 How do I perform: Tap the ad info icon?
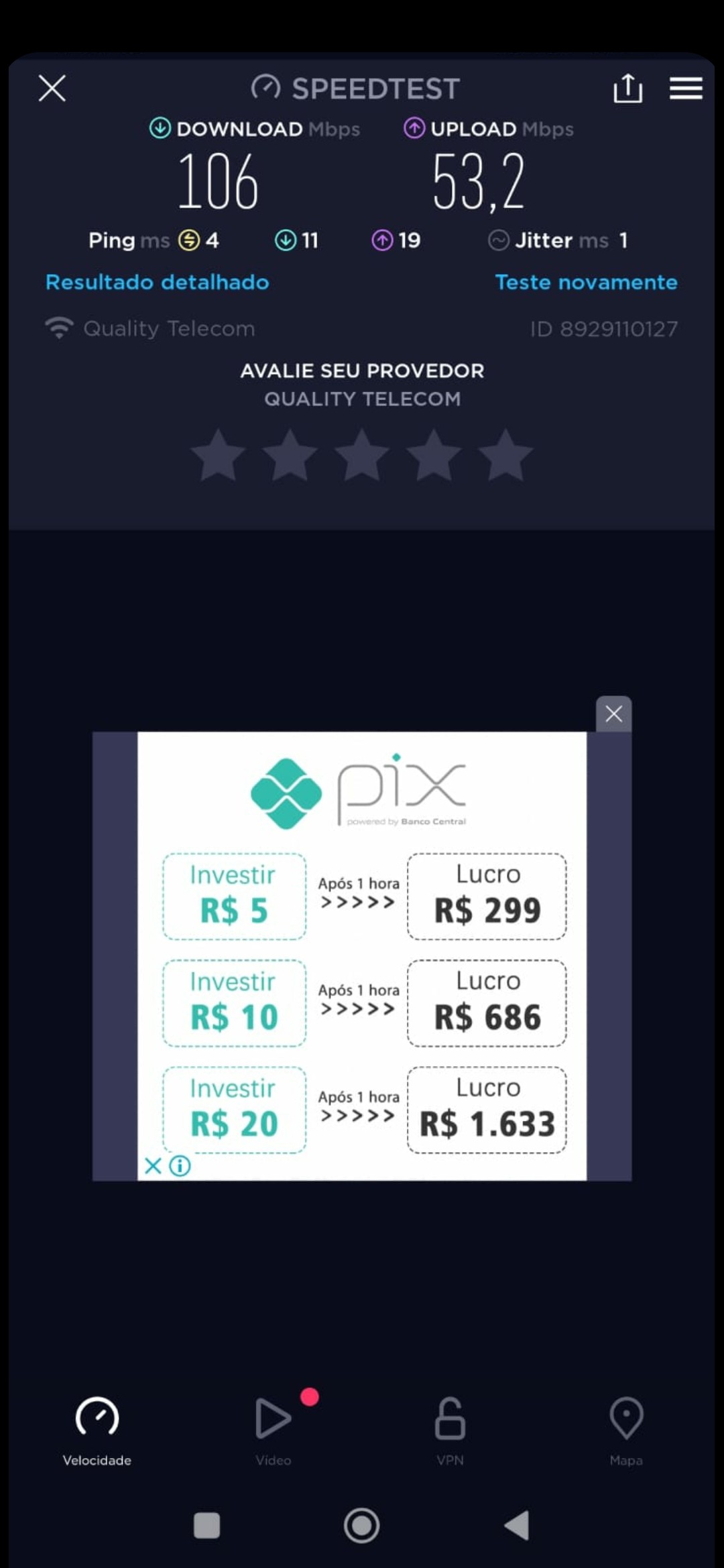tap(180, 1166)
